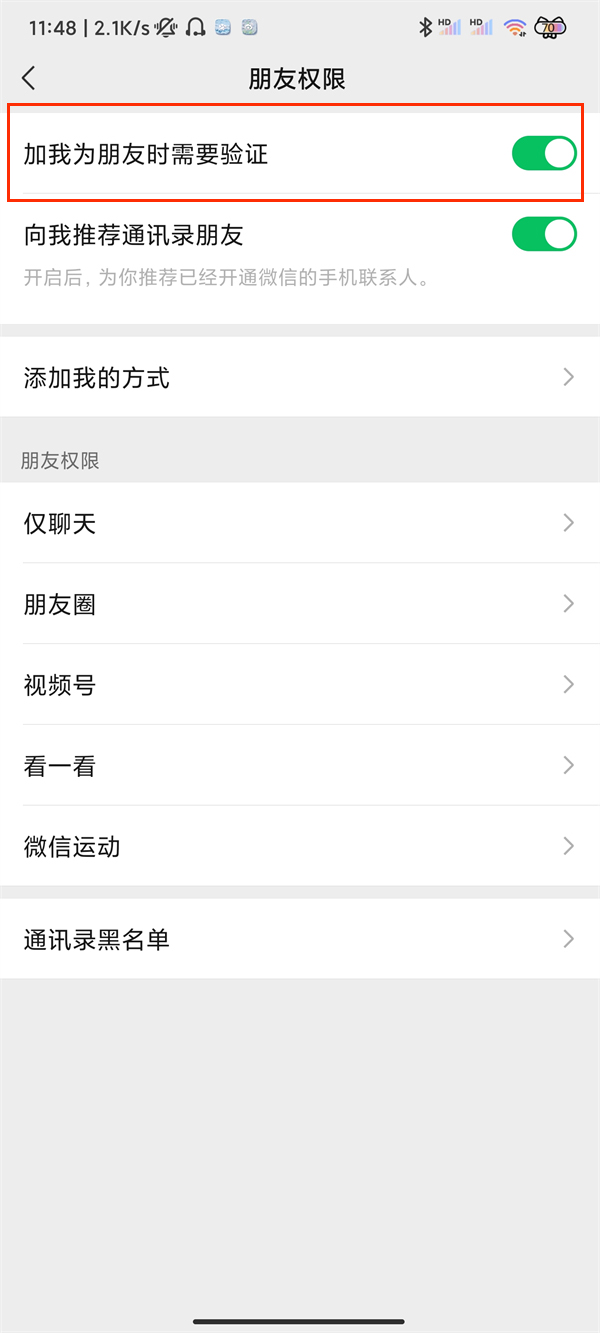Toggle 加我为朋友时需要验证 switch
This screenshot has height=1333, width=600.
pos(543,154)
